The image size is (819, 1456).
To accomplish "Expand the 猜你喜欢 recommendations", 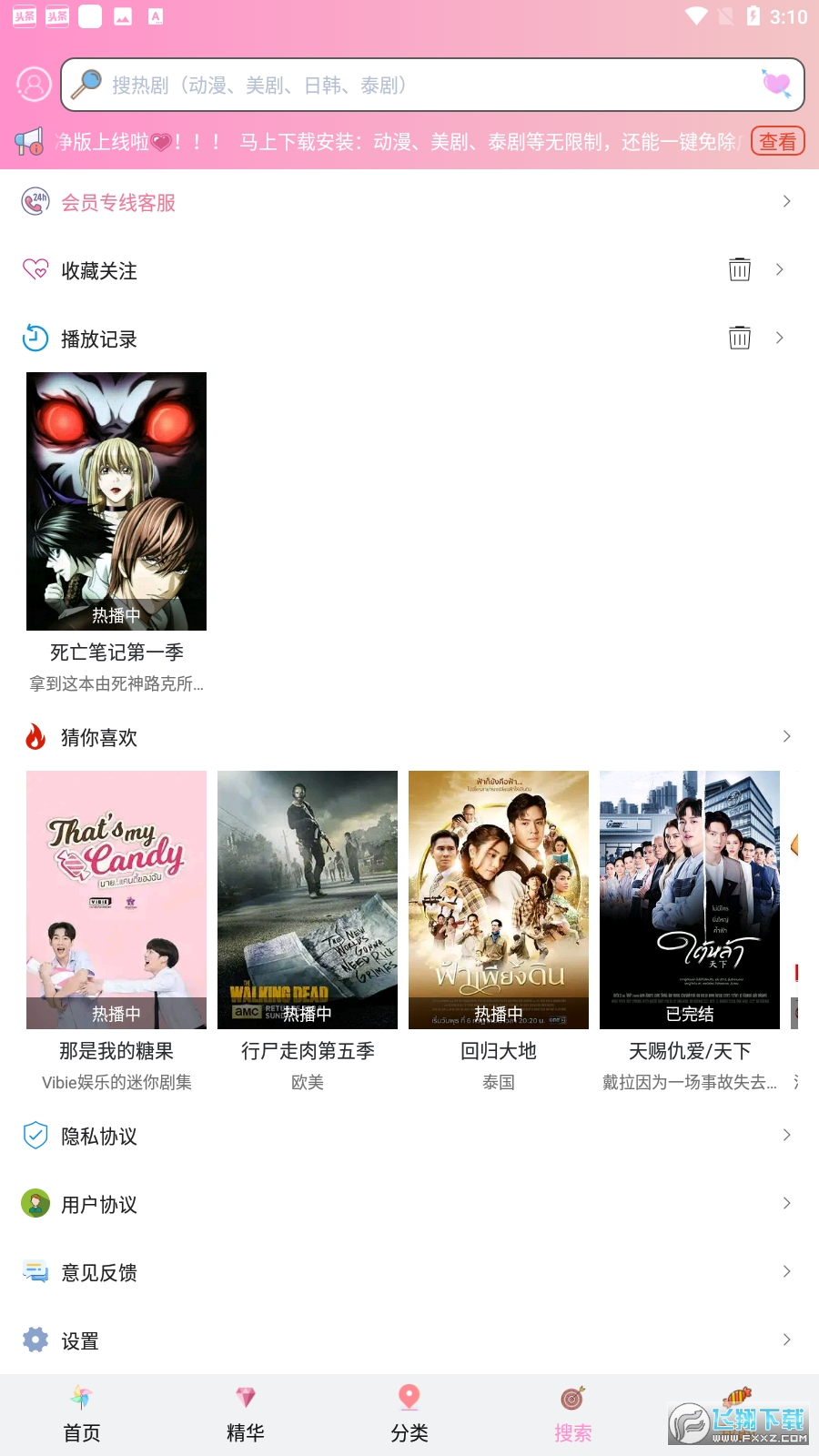I will pos(785,736).
